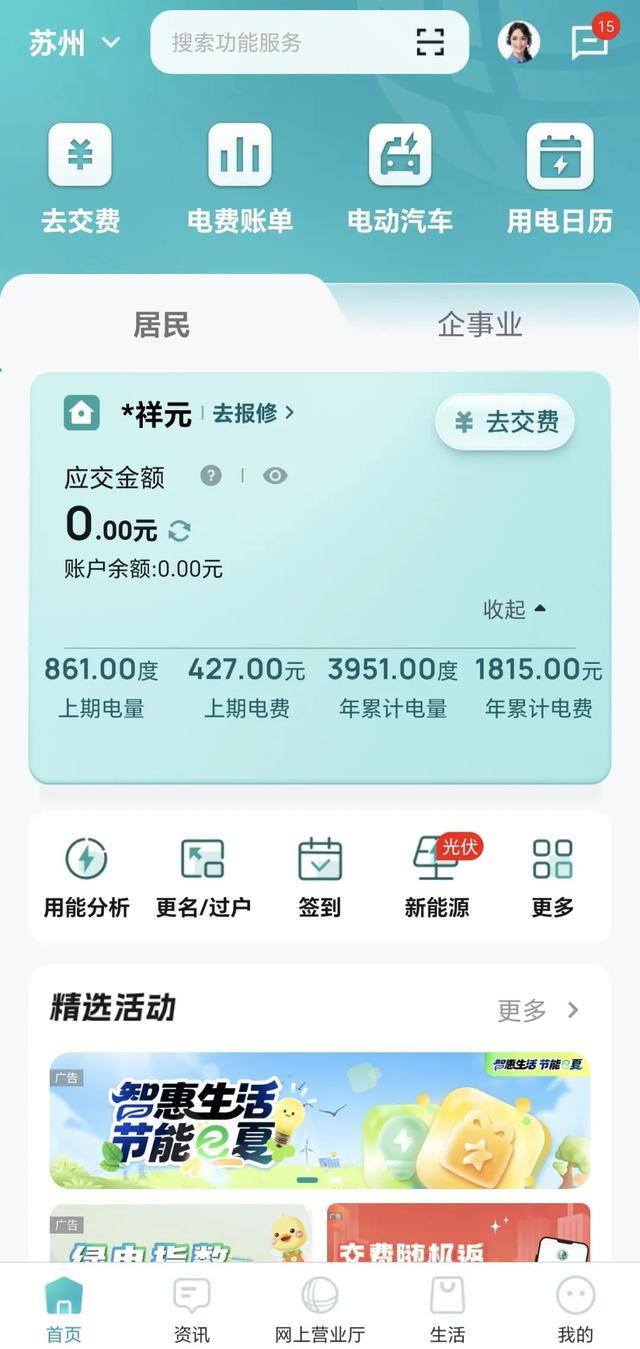Screen dimensions: 640x1349
Task: Open 签到 daily check-in
Action: point(320,877)
